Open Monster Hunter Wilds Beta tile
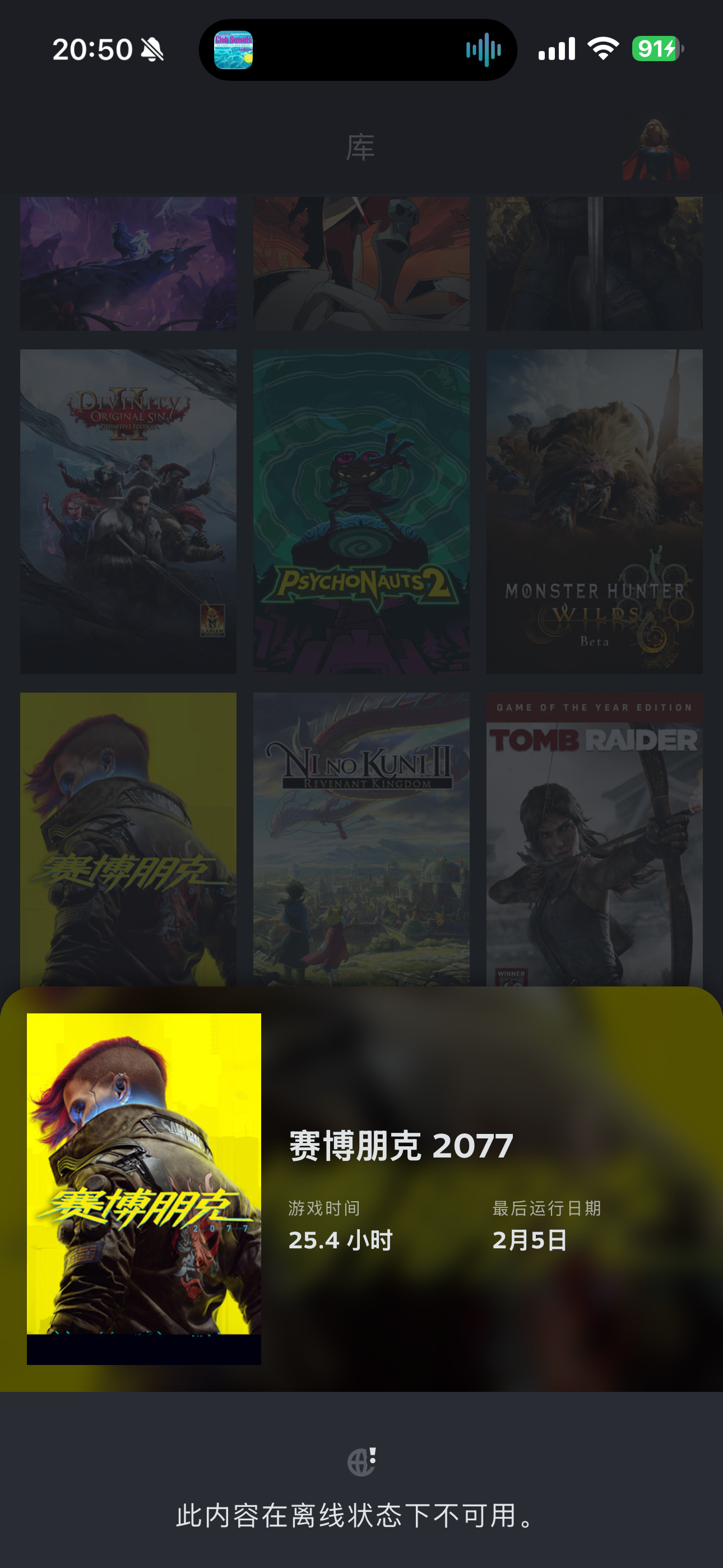Viewport: 723px width, 1568px height. 594,511
